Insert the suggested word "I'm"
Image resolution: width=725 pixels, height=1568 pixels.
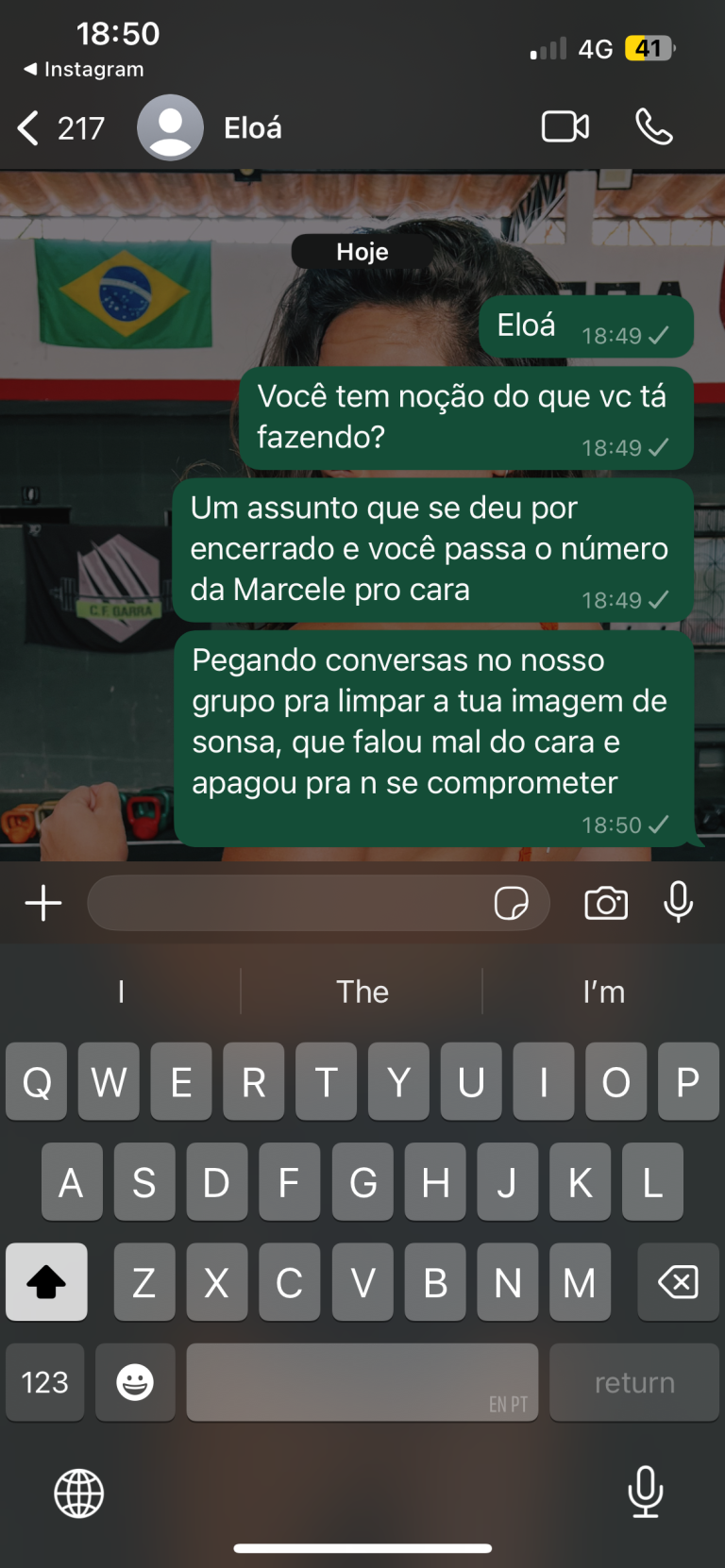(603, 992)
